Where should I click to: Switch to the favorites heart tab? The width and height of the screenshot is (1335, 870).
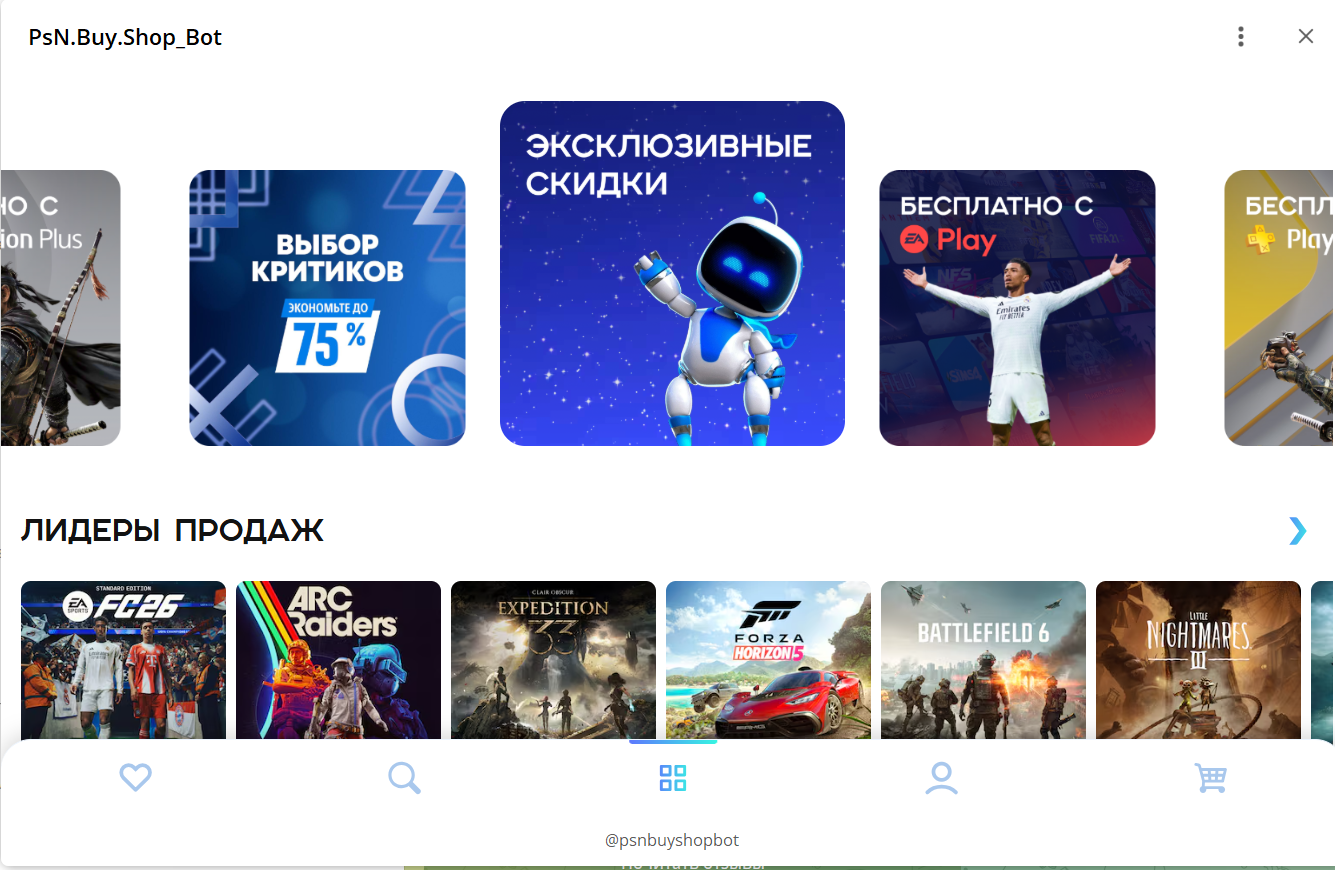[135, 778]
